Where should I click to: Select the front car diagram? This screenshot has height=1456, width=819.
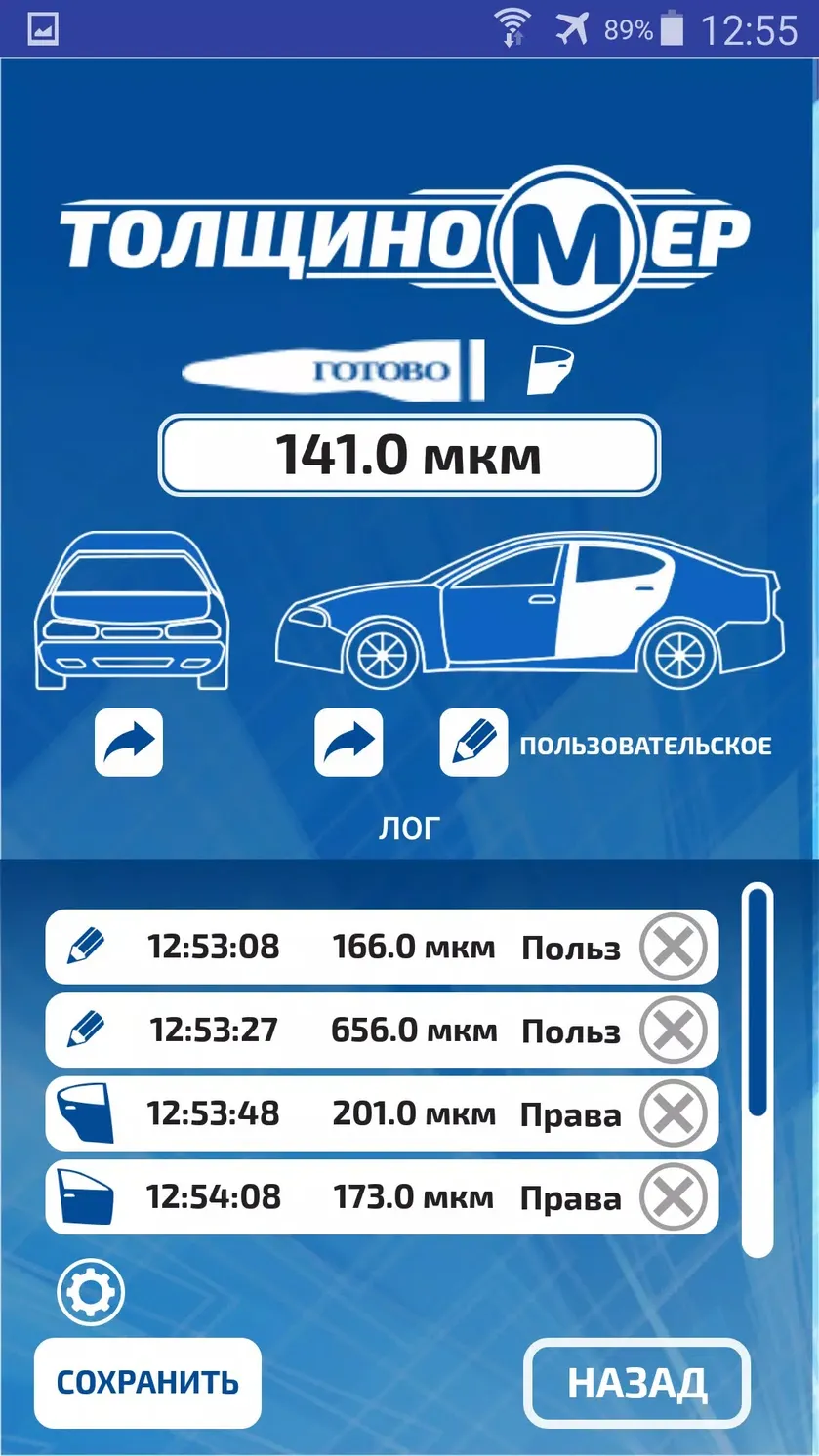[x=131, y=611]
